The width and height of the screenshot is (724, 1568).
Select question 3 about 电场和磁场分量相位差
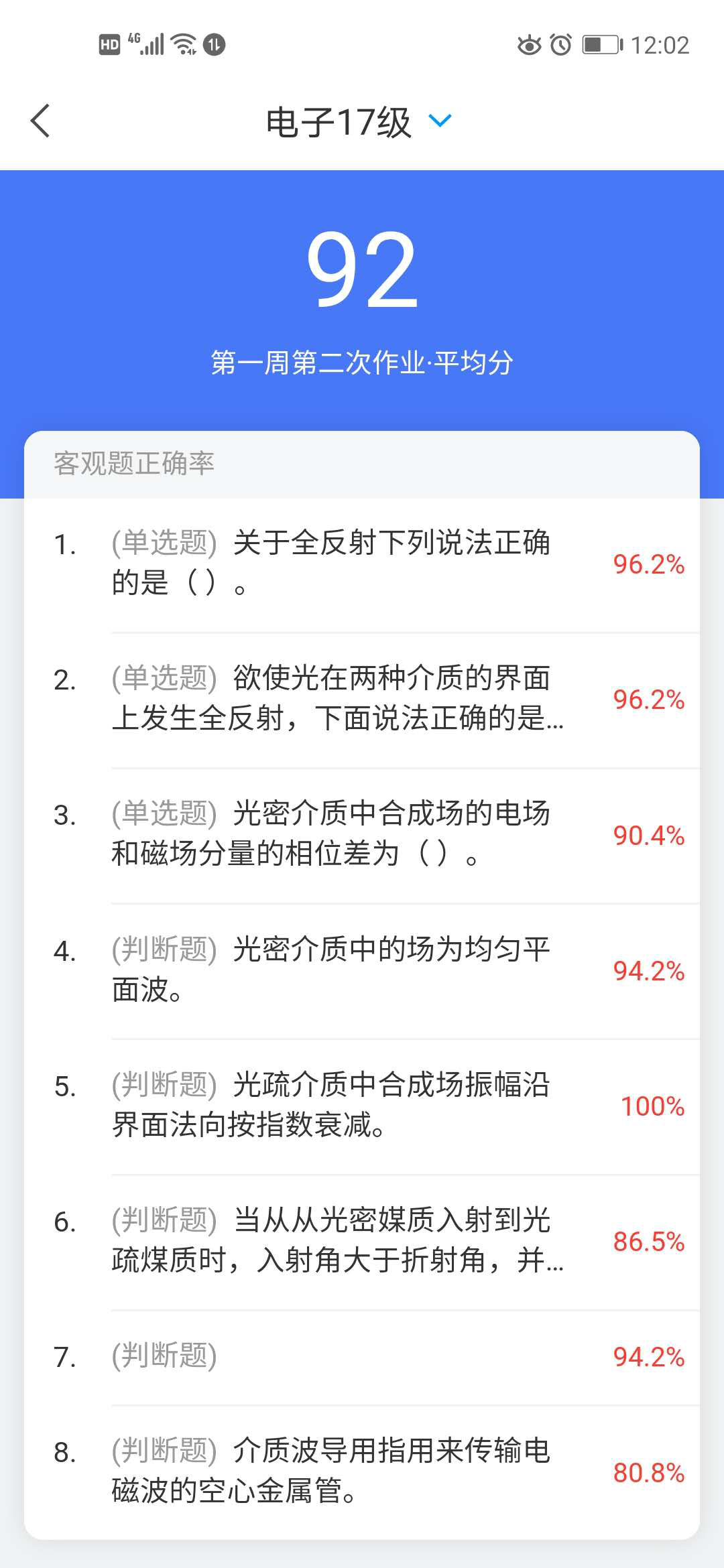pos(362,834)
